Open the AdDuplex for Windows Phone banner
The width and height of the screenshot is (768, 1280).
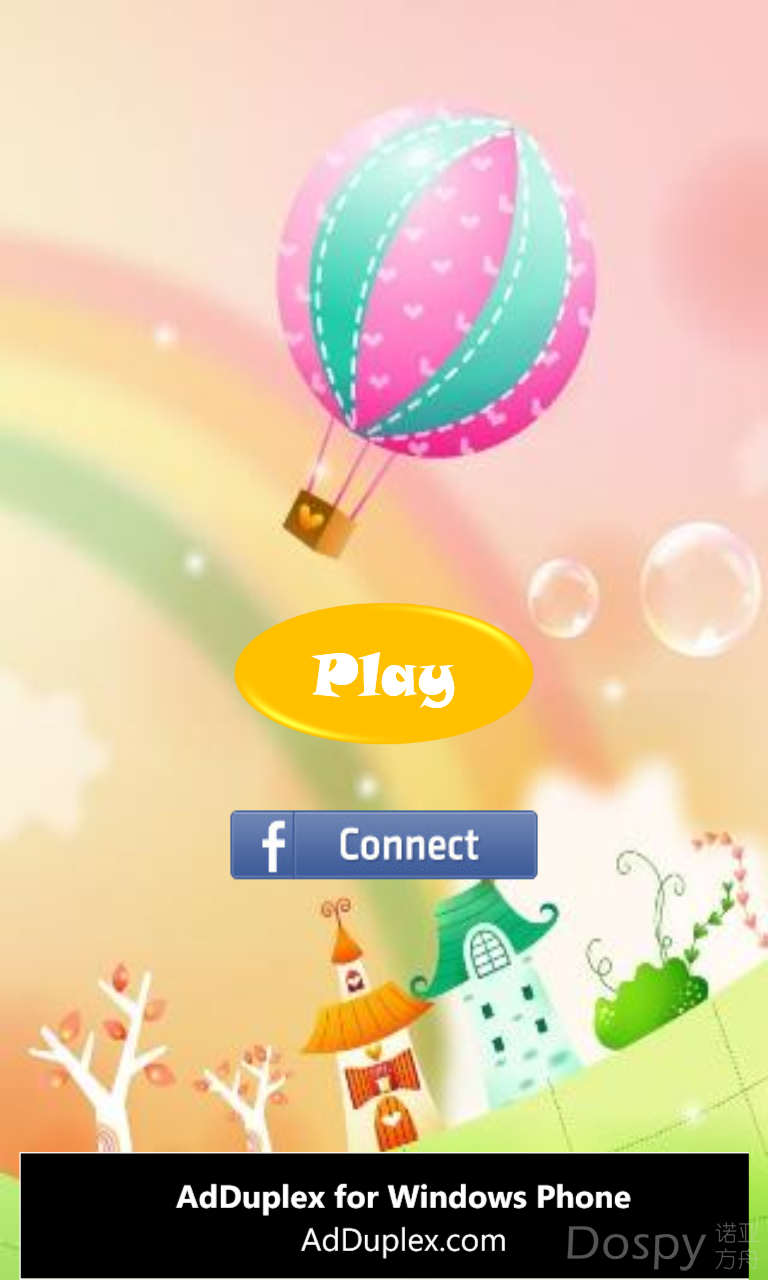coord(384,1215)
